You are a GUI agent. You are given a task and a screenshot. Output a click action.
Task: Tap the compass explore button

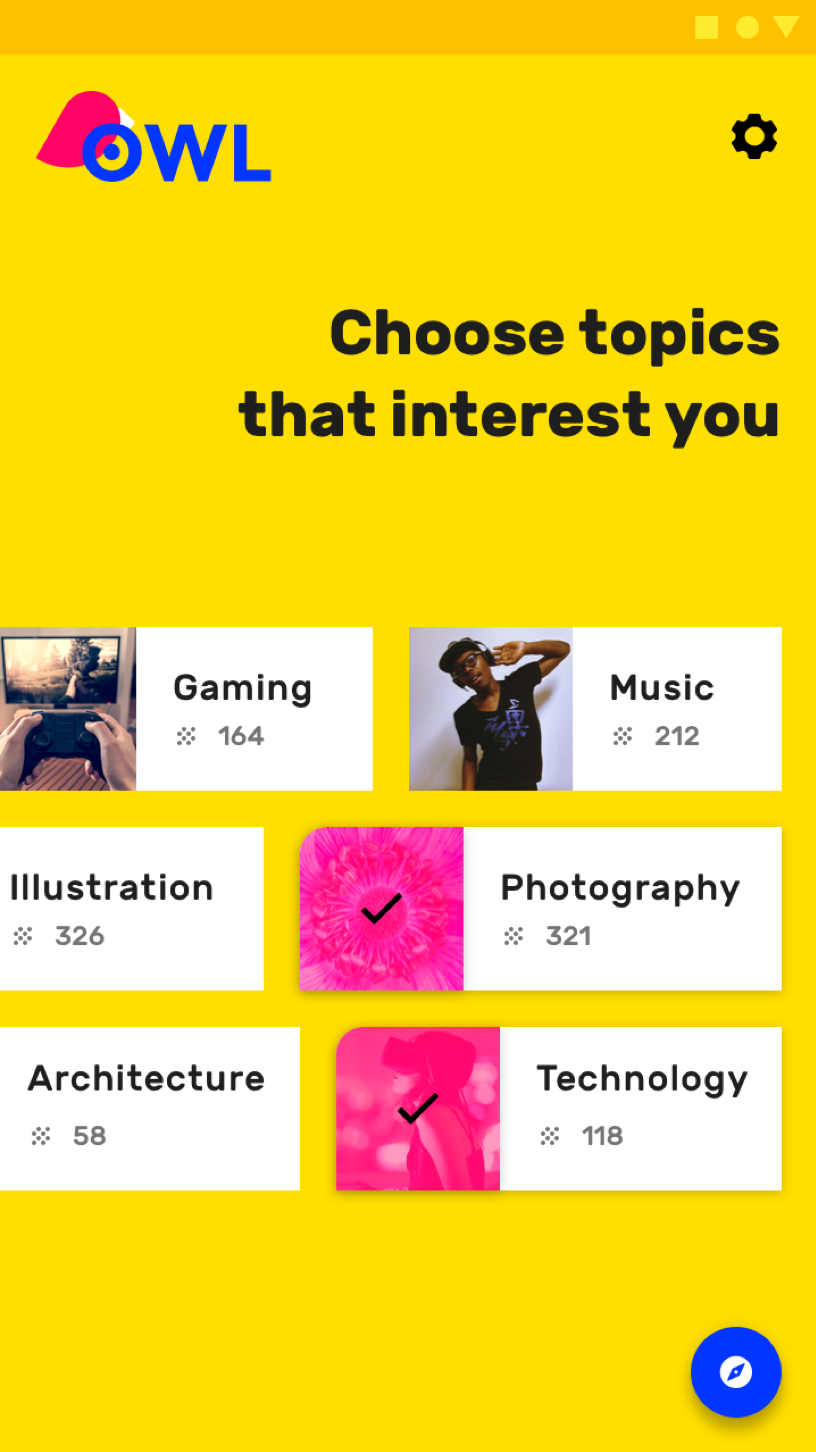pyautogui.click(x=736, y=1372)
